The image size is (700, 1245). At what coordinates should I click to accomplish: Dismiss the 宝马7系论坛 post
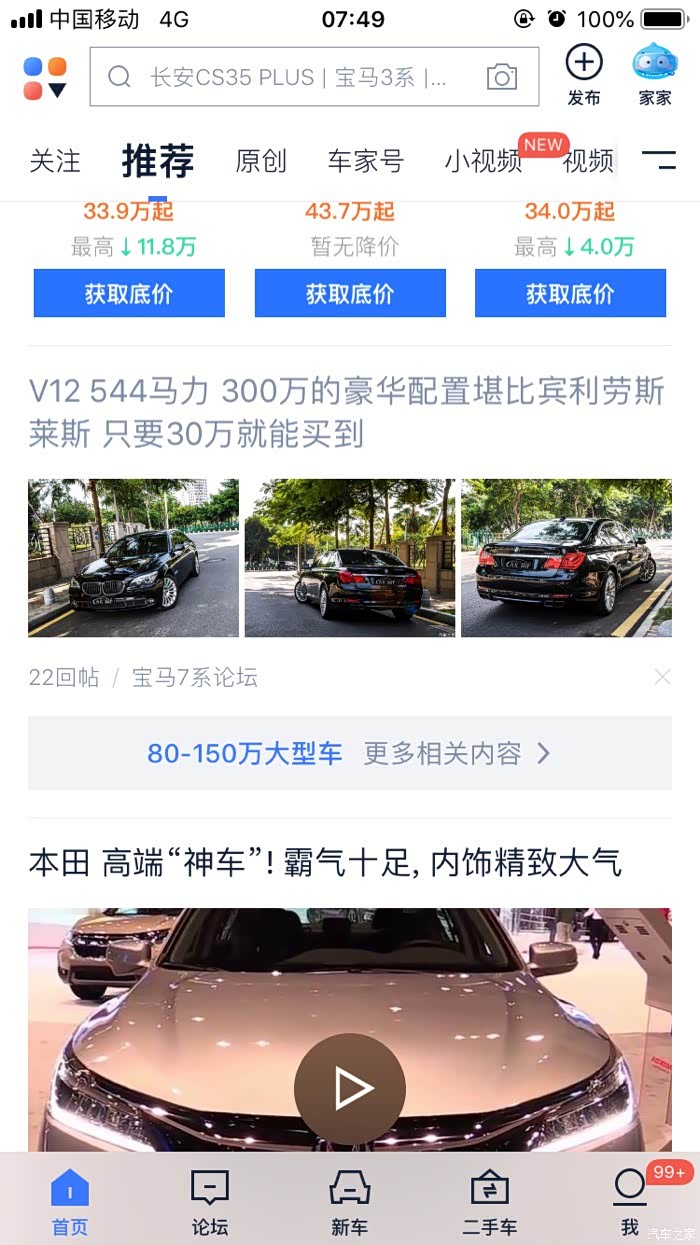662,677
